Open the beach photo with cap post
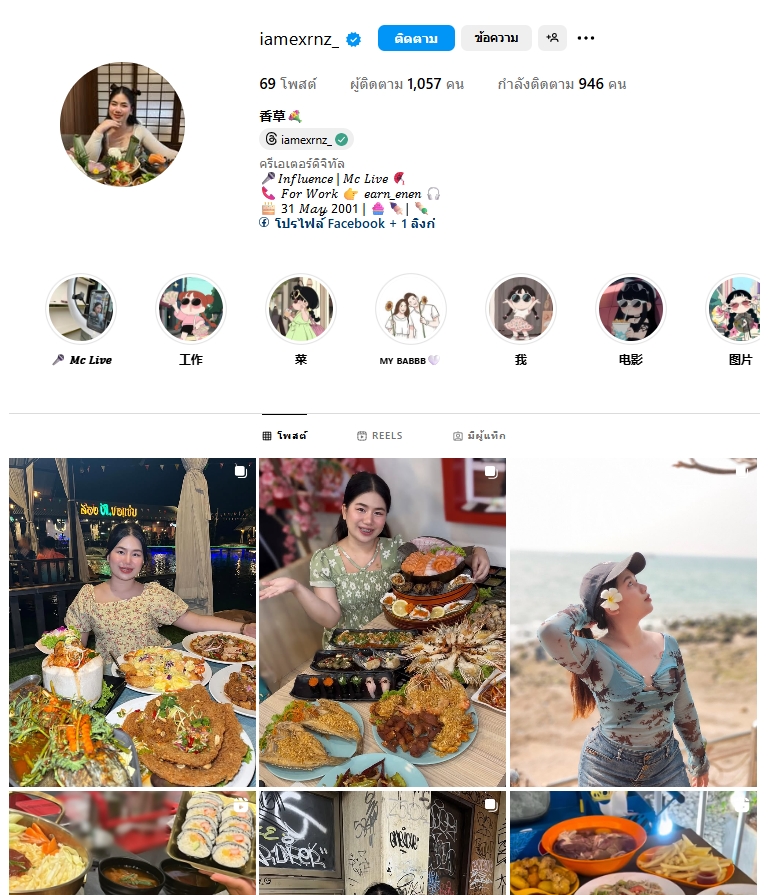 point(633,622)
